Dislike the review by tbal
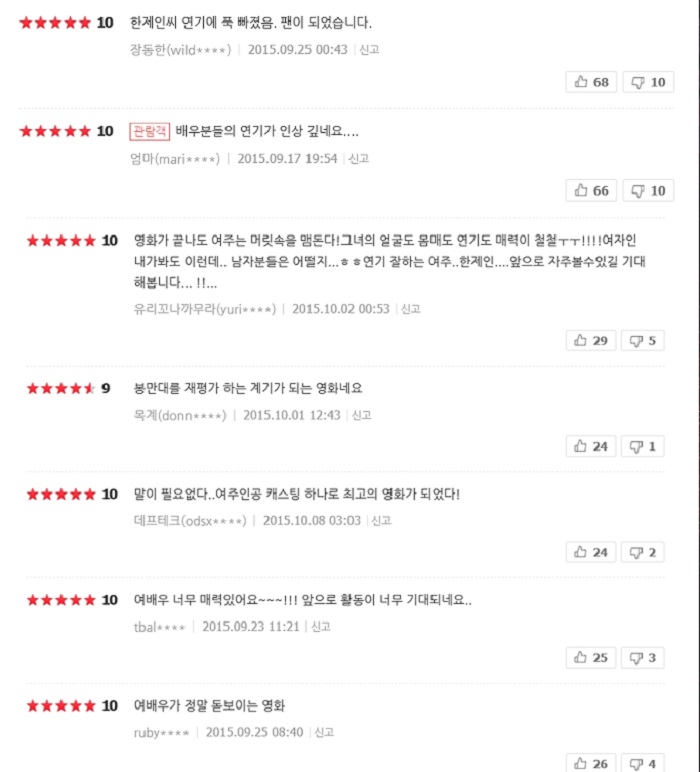 (643, 657)
